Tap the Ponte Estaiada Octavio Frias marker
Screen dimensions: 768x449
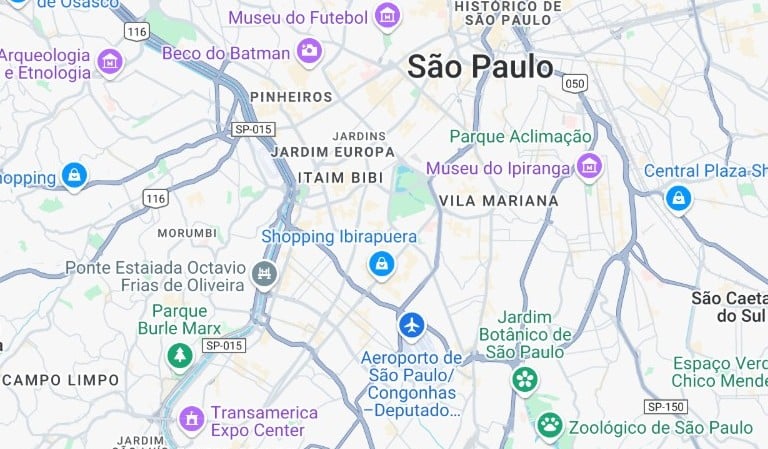pos(263,273)
